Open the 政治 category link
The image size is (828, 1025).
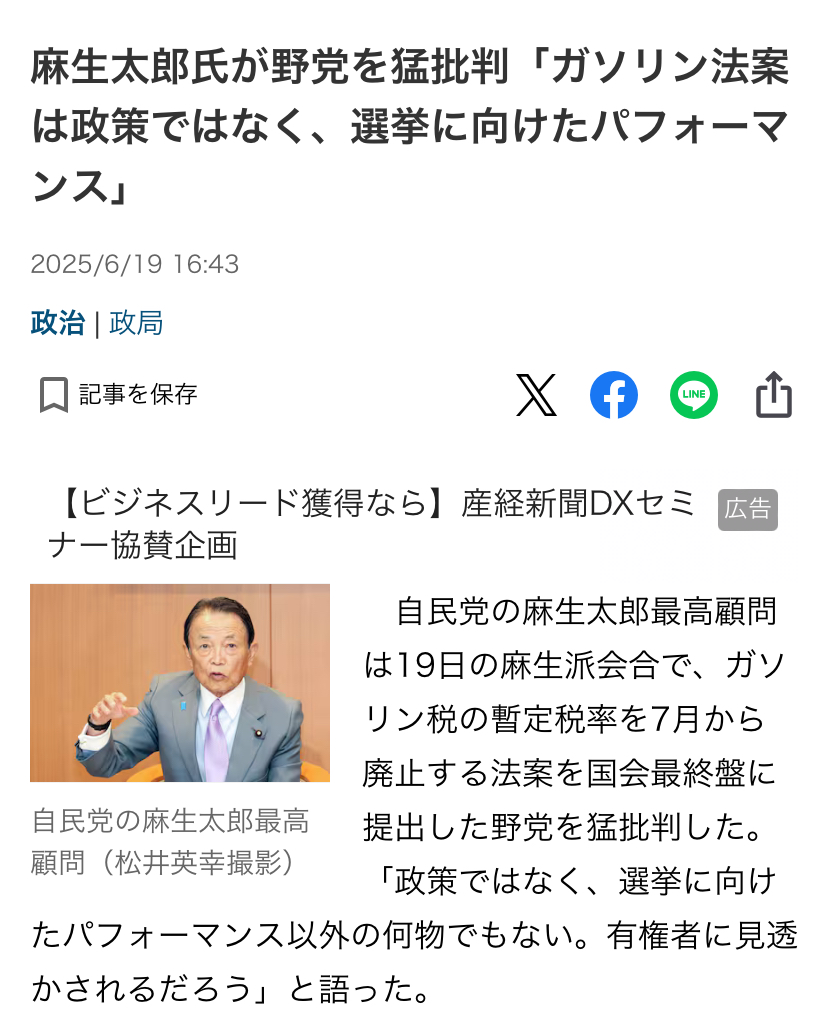[x=57, y=324]
